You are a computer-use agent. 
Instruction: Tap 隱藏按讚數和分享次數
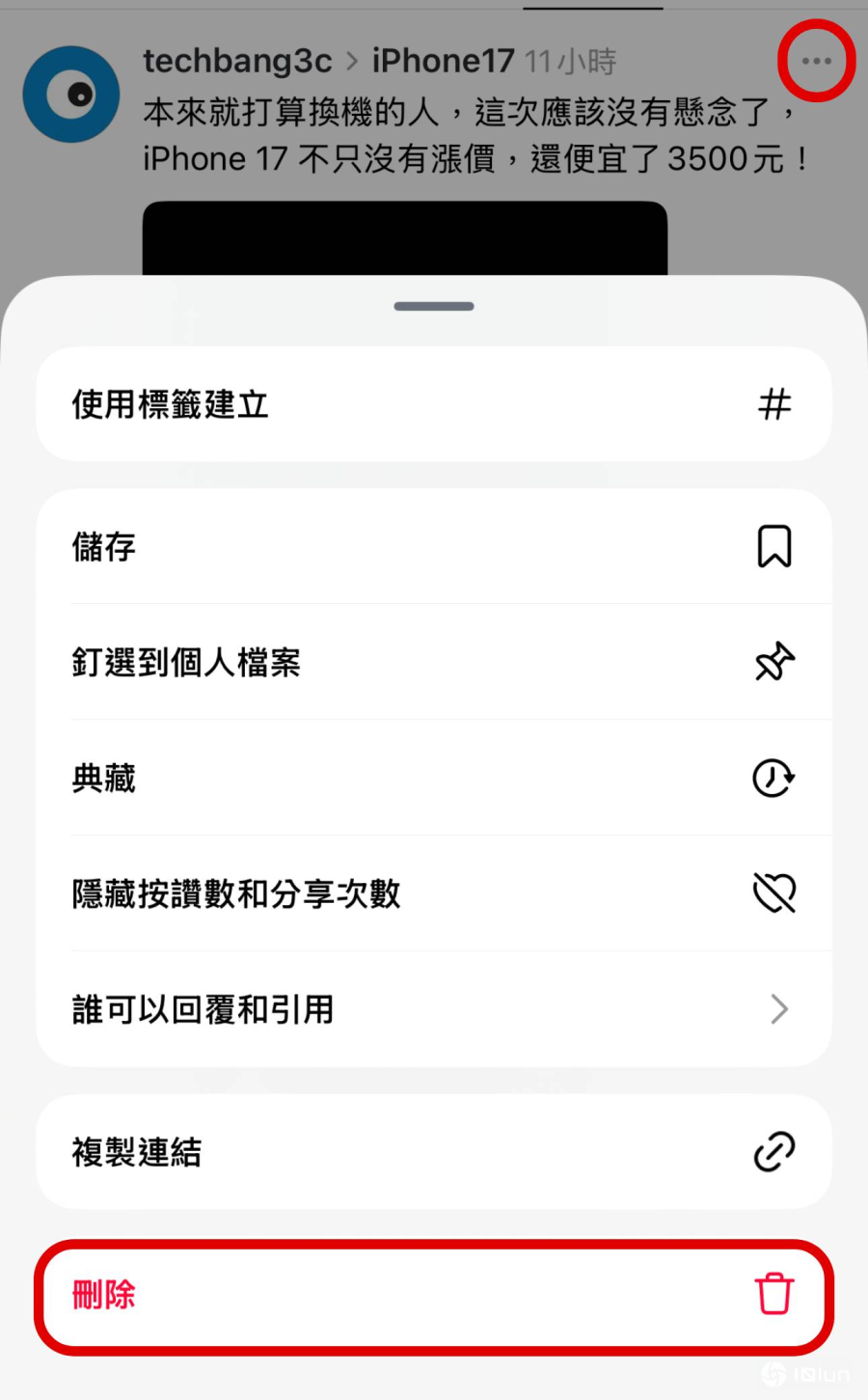(433, 893)
